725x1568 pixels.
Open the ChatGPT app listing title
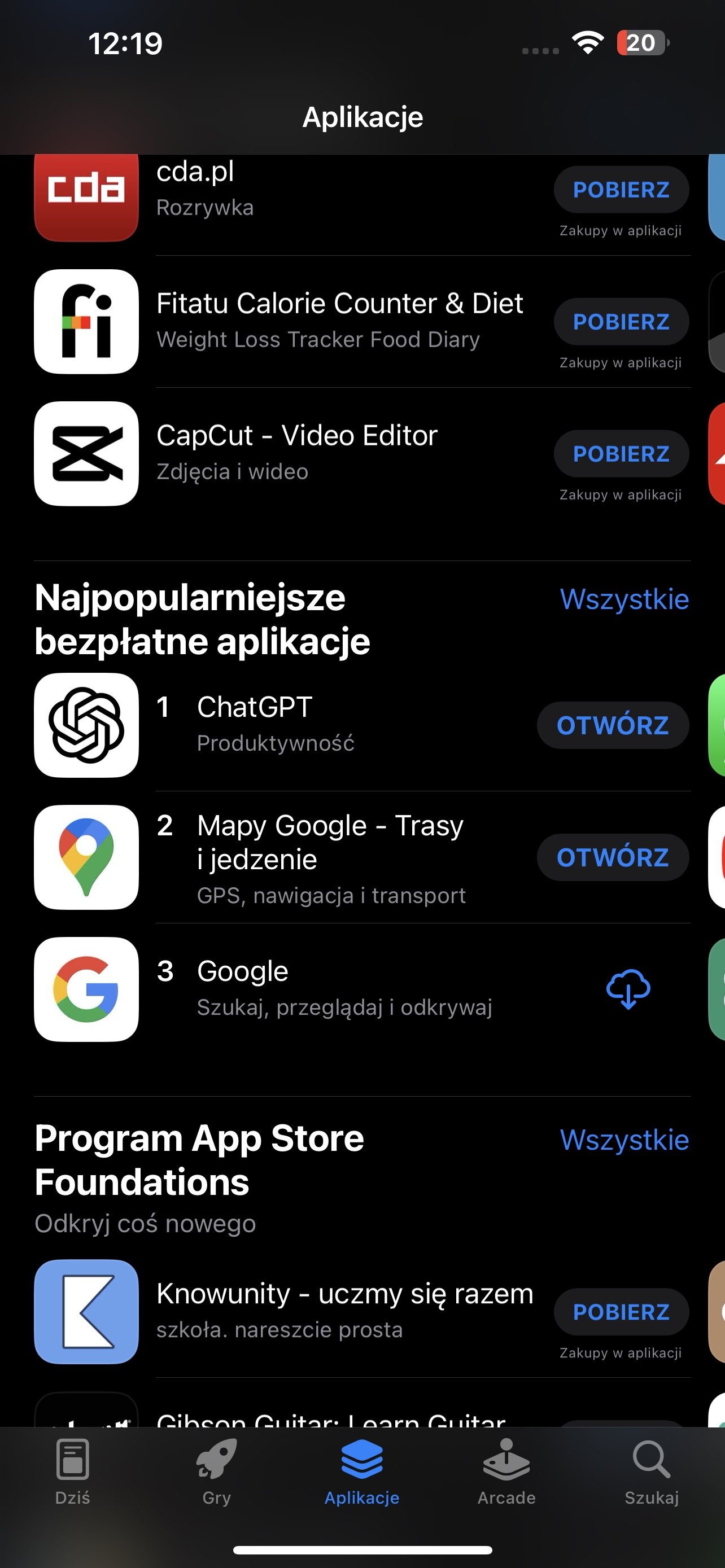click(255, 707)
